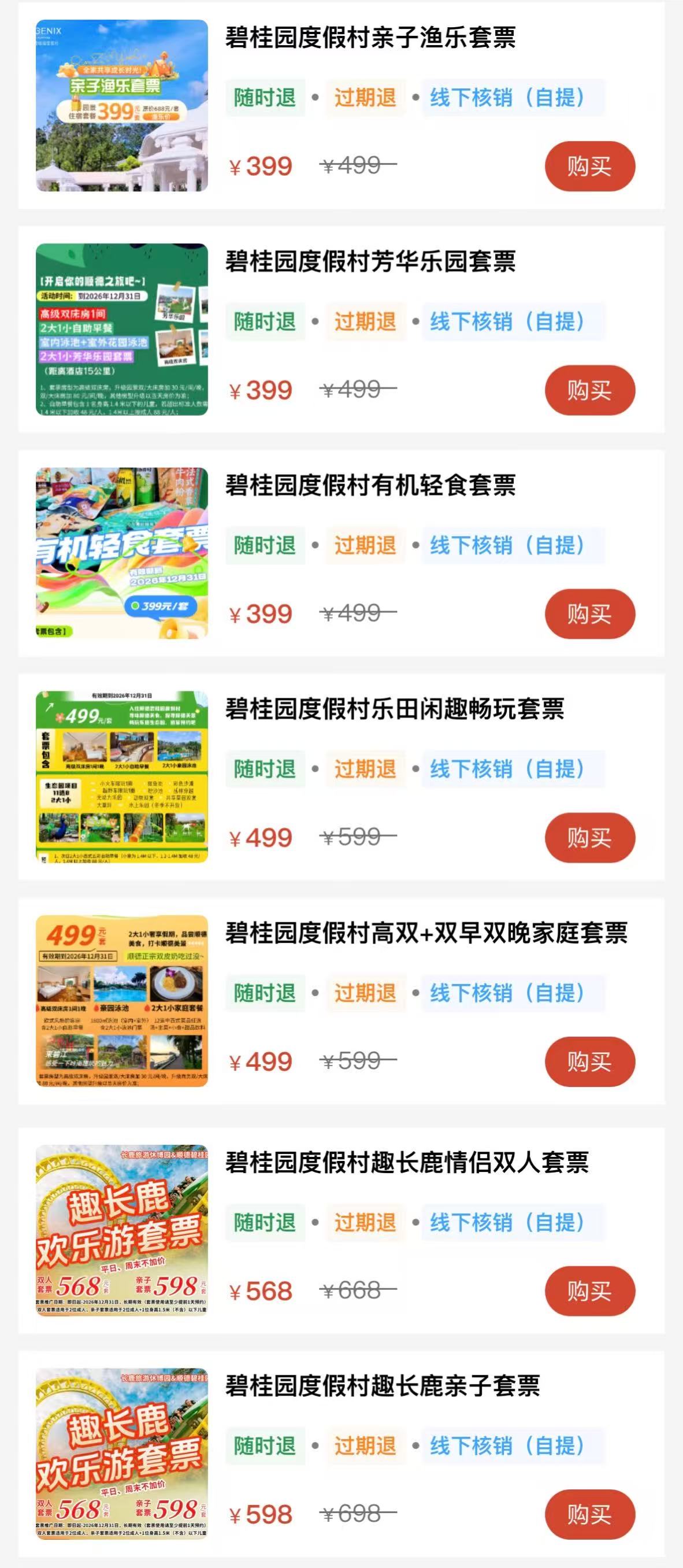
Task: Open the 趣长鹿情侣双人套票 thumbnail
Action: [x=122, y=1230]
